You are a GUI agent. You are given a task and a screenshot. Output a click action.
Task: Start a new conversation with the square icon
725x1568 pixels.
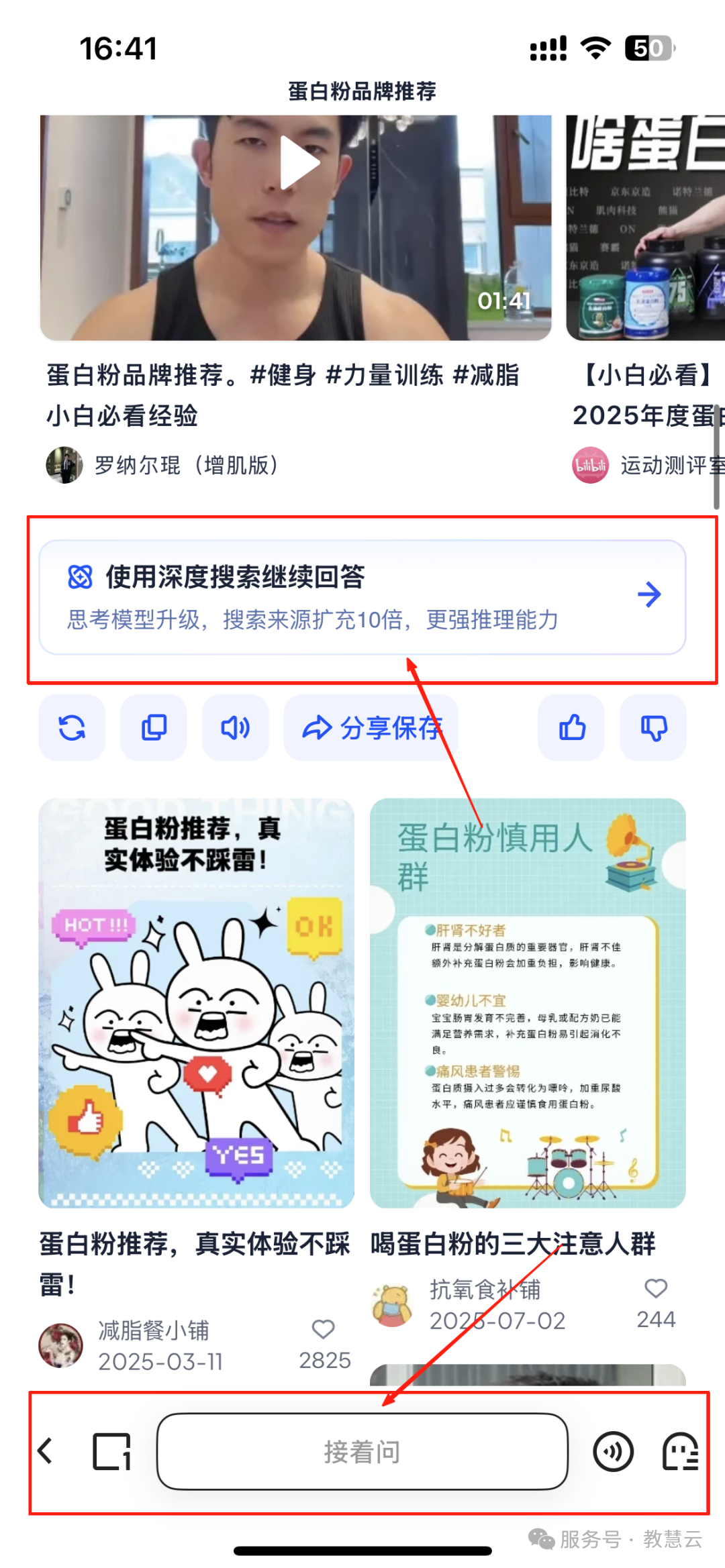click(111, 1451)
